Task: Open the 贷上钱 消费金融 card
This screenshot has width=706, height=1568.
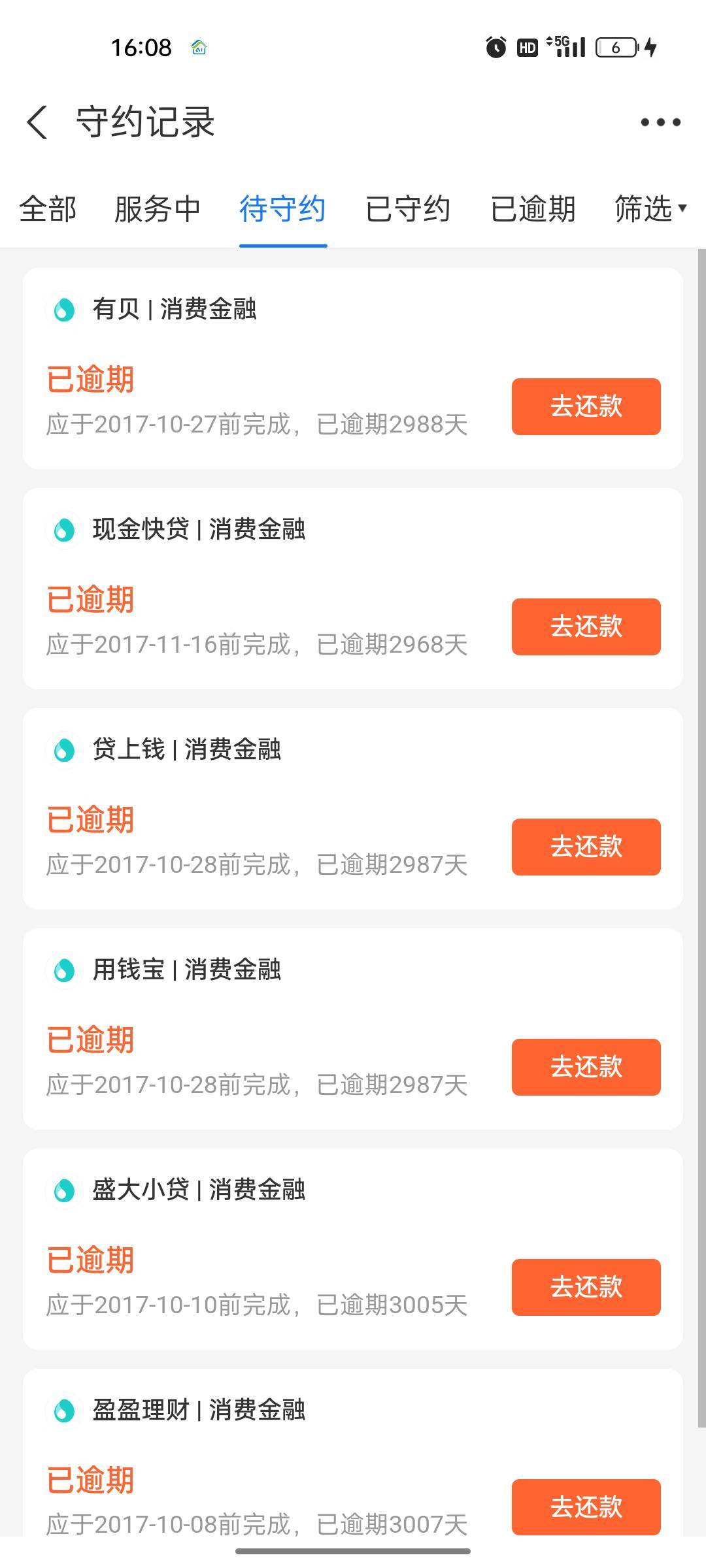Action: pos(261,781)
